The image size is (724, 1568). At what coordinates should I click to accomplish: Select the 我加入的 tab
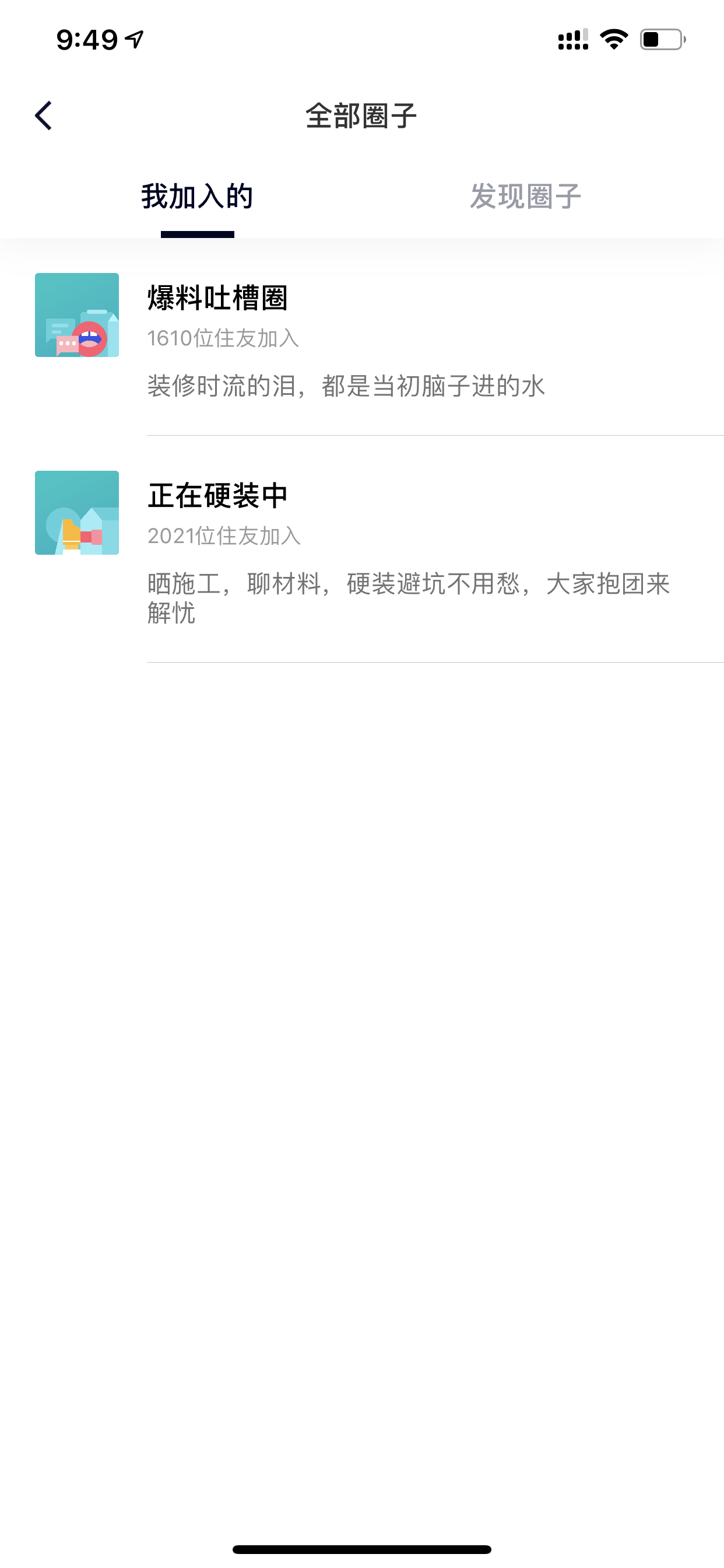click(x=197, y=197)
